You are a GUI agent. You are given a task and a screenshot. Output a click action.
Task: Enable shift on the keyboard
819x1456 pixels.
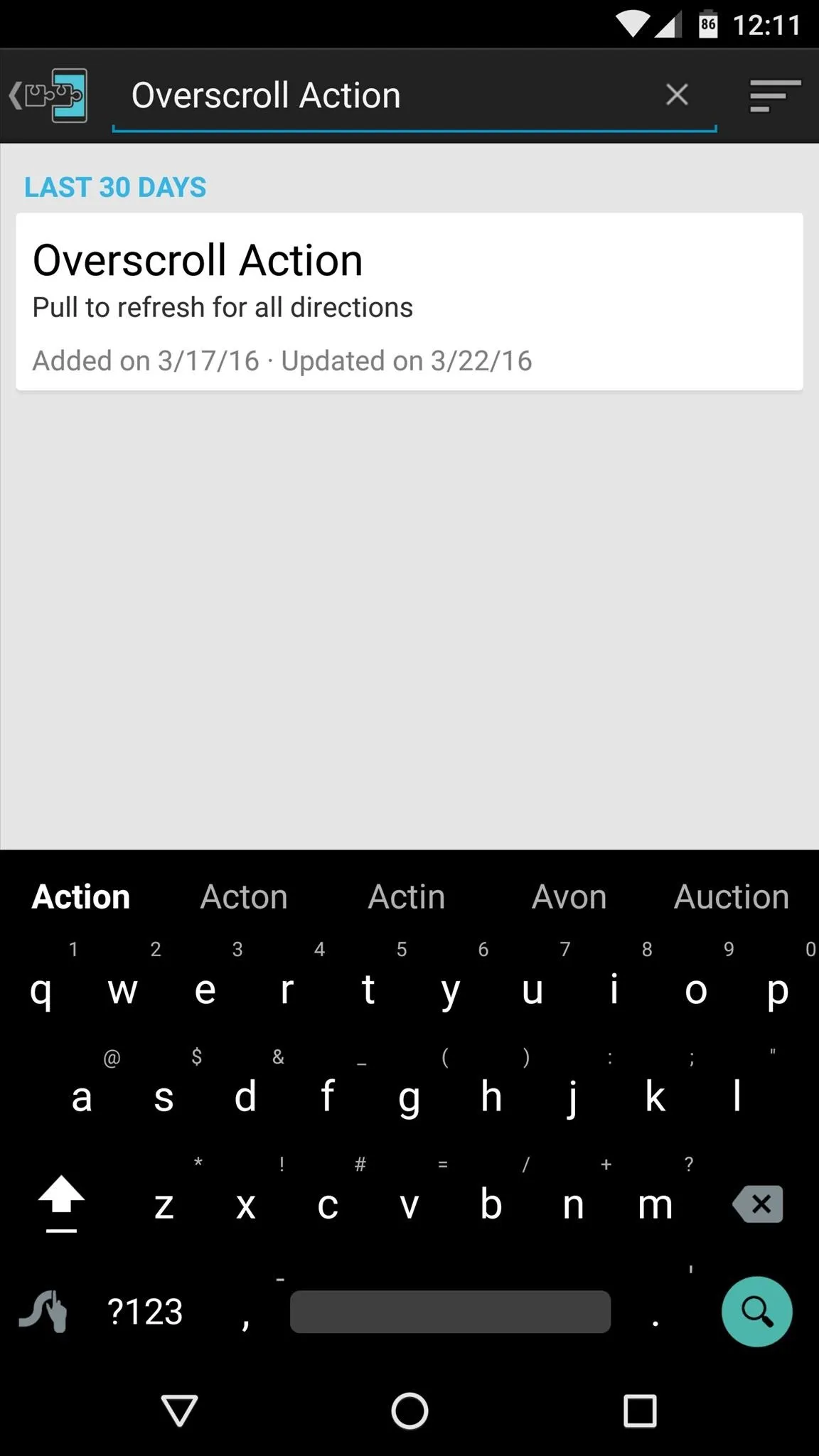tap(61, 1203)
